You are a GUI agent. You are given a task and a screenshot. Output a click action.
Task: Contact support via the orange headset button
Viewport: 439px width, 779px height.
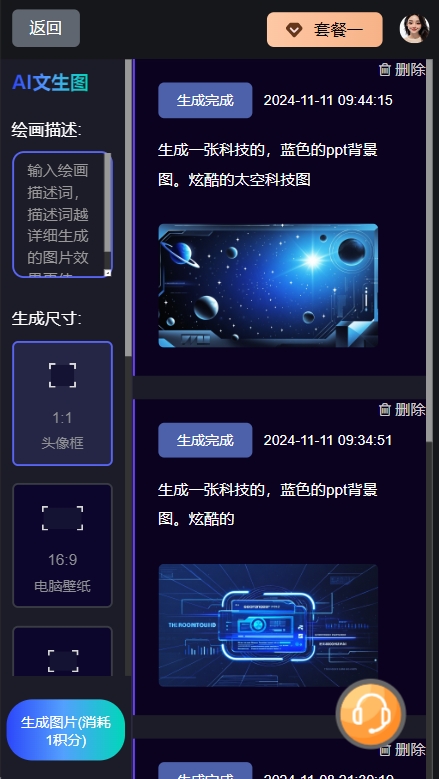tap(370, 714)
